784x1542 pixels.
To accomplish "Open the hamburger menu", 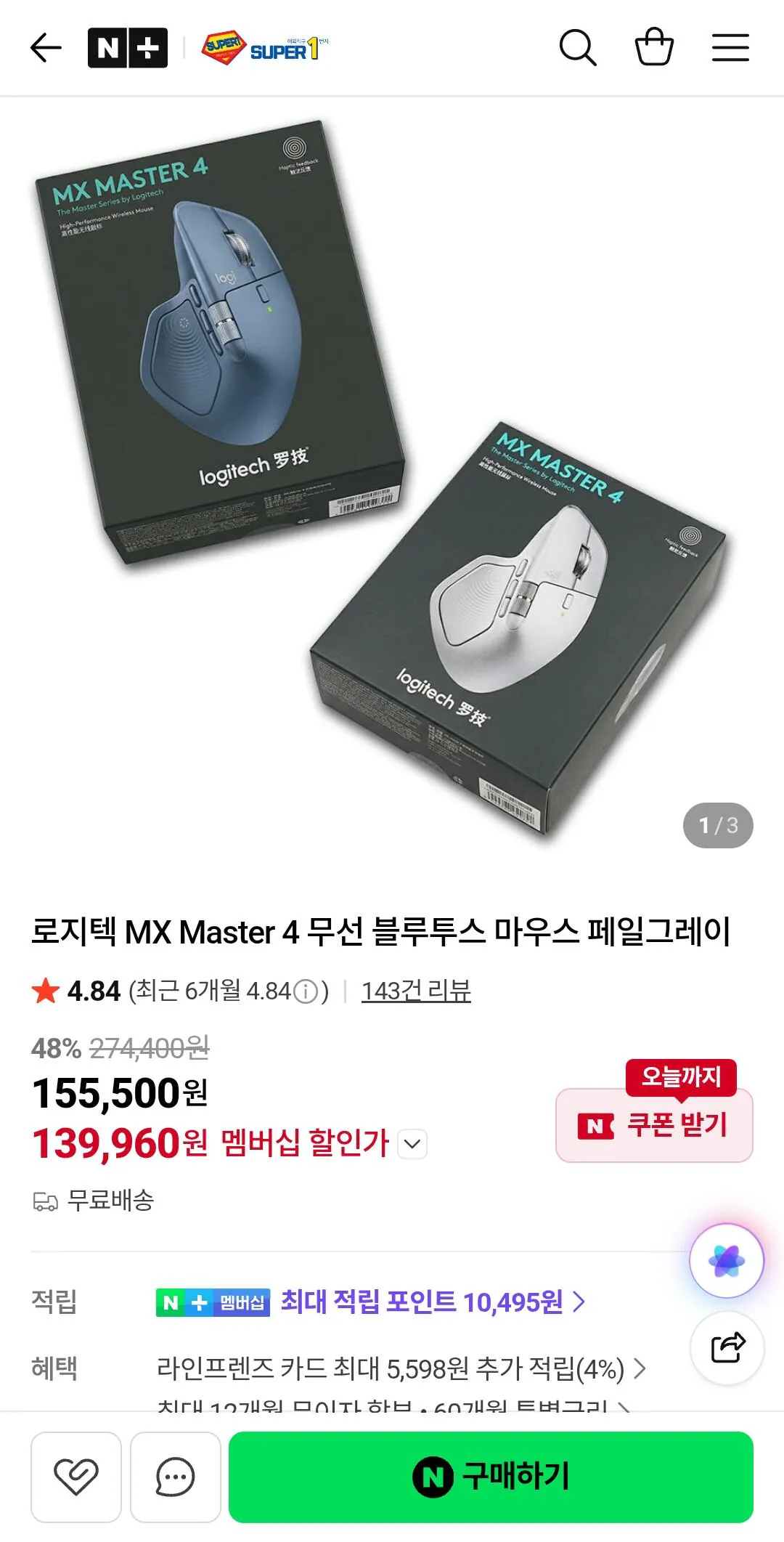I will [x=731, y=46].
